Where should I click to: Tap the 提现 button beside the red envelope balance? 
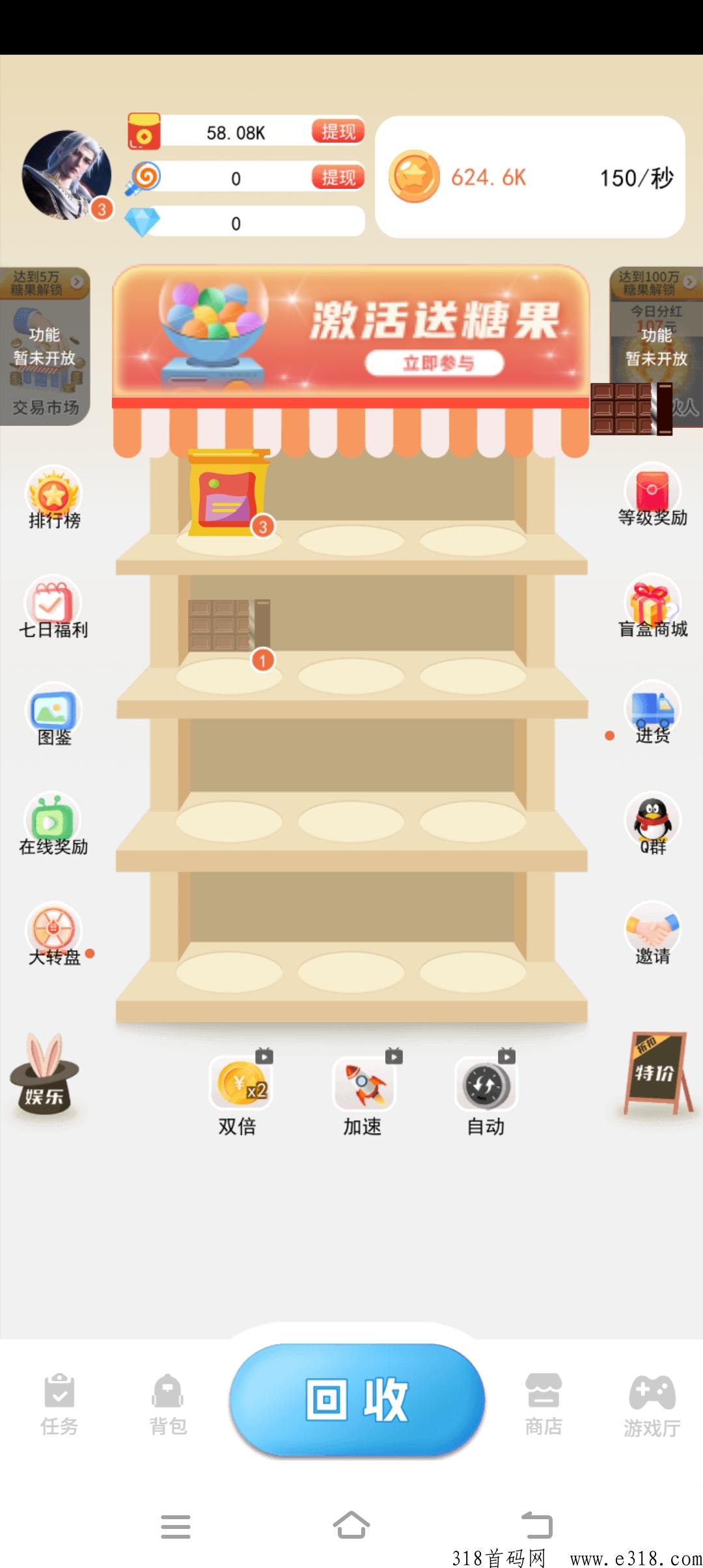(x=338, y=132)
